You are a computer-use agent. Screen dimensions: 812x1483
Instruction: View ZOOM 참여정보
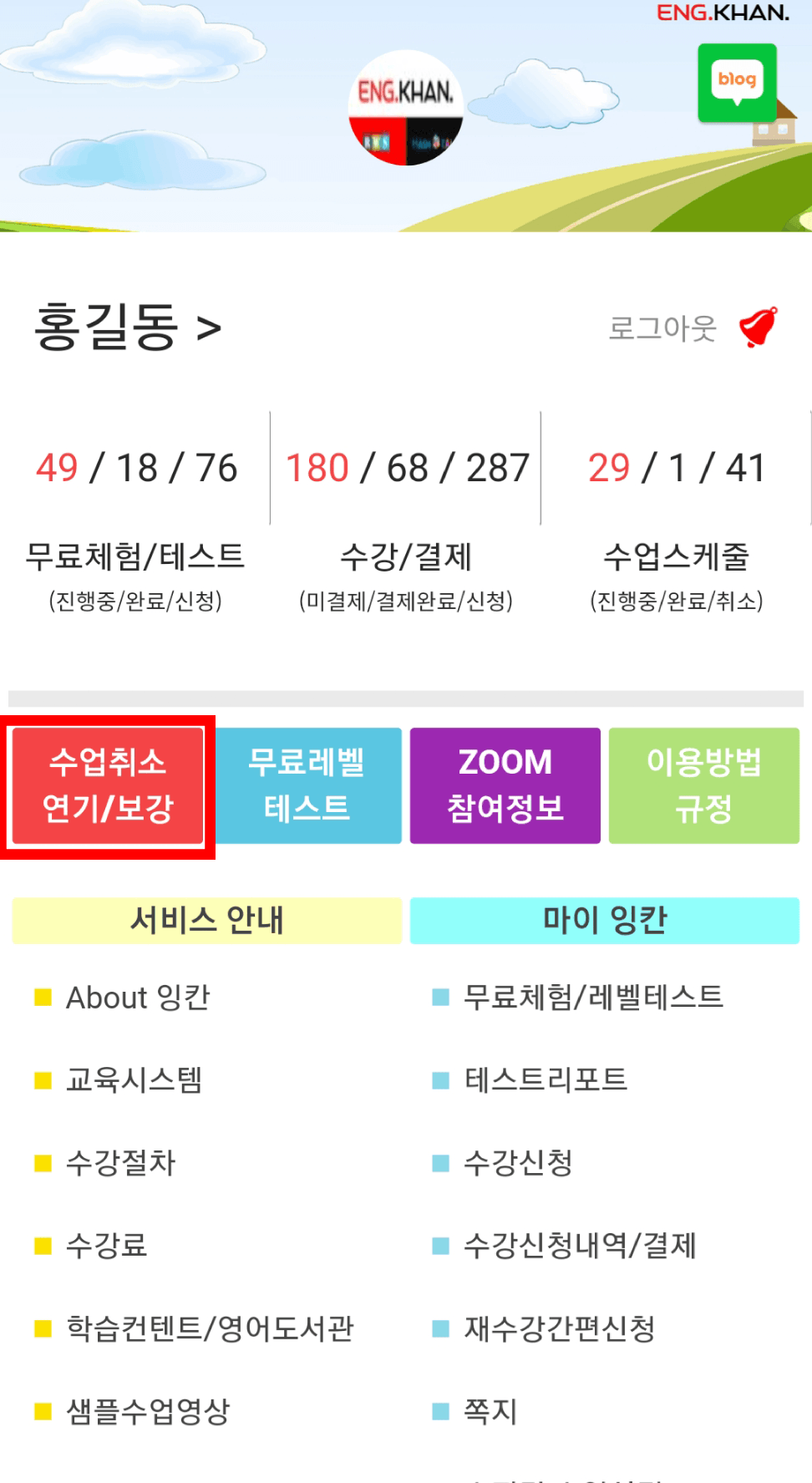pyautogui.click(x=505, y=785)
